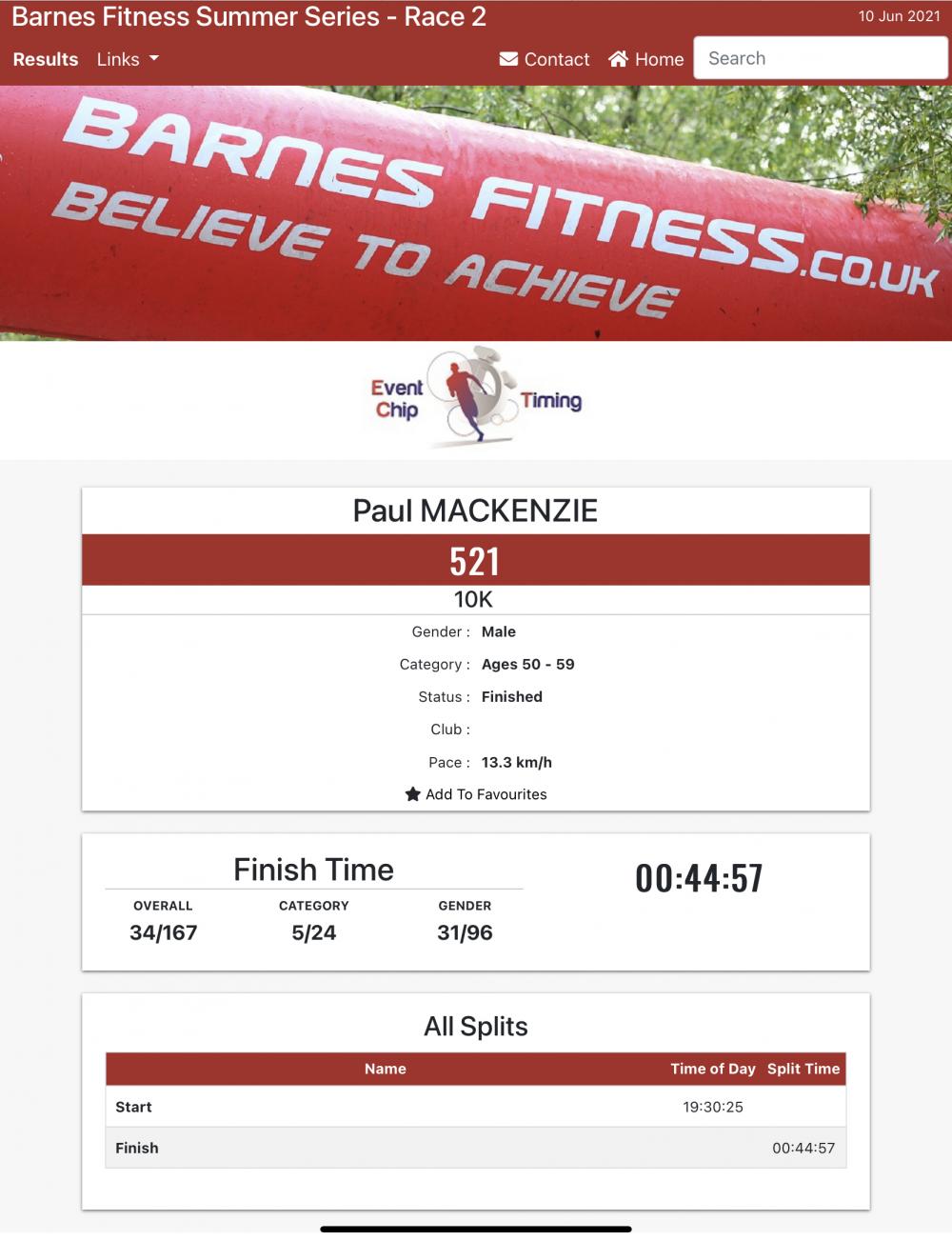Go to the Home page
The height and width of the screenshot is (1241, 952).
click(x=646, y=59)
